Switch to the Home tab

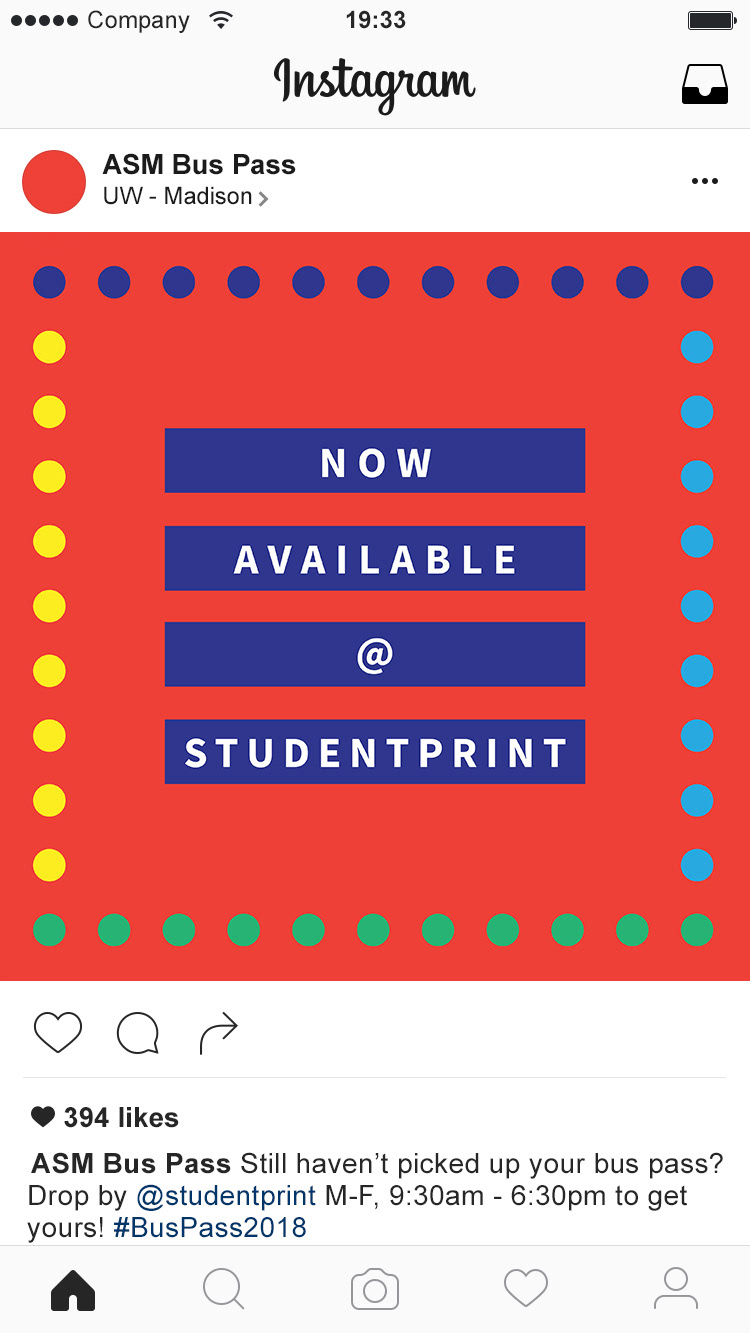coord(73,1289)
